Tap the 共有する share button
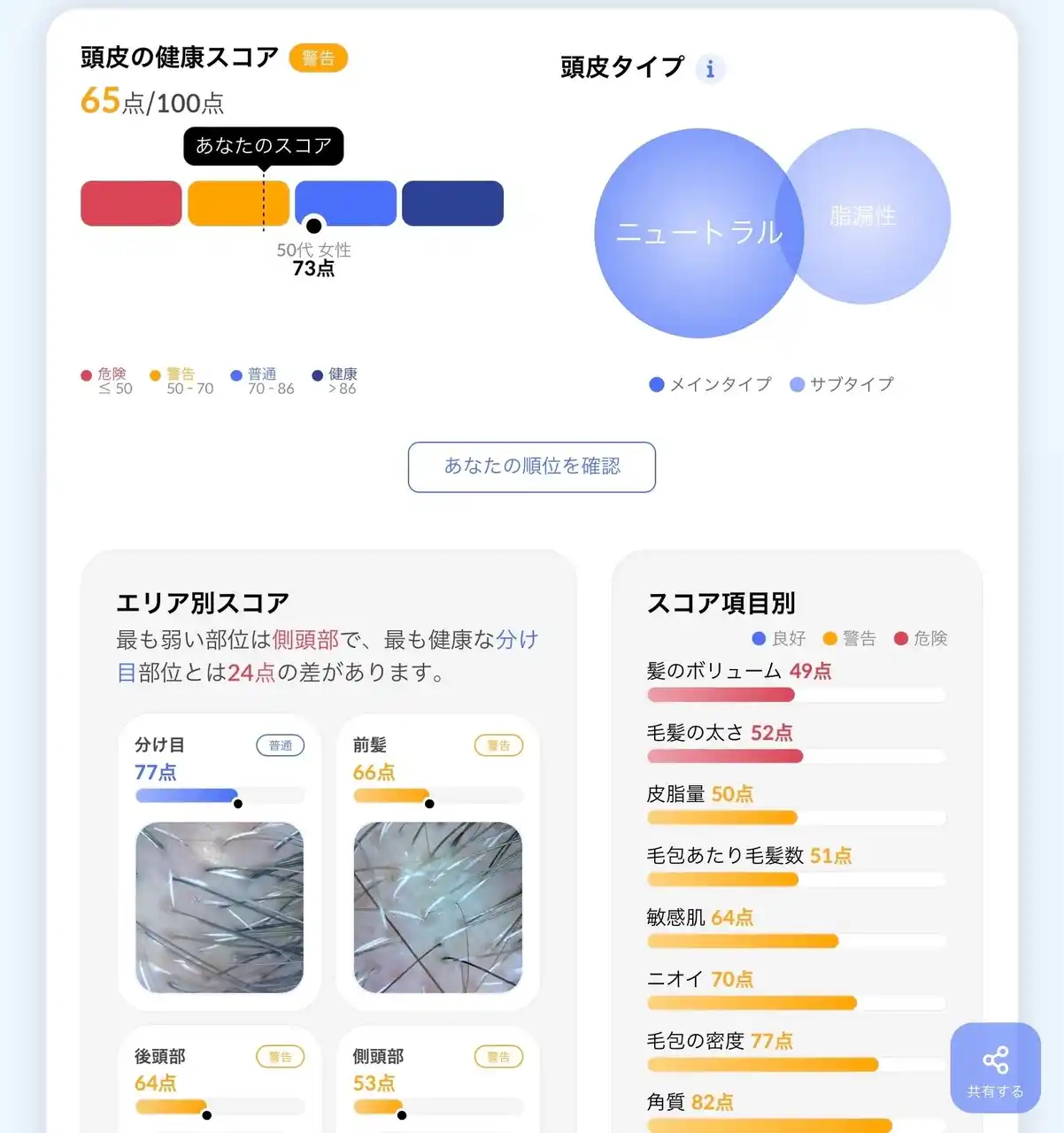Image resolution: width=1064 pixels, height=1133 pixels. coord(995,1068)
